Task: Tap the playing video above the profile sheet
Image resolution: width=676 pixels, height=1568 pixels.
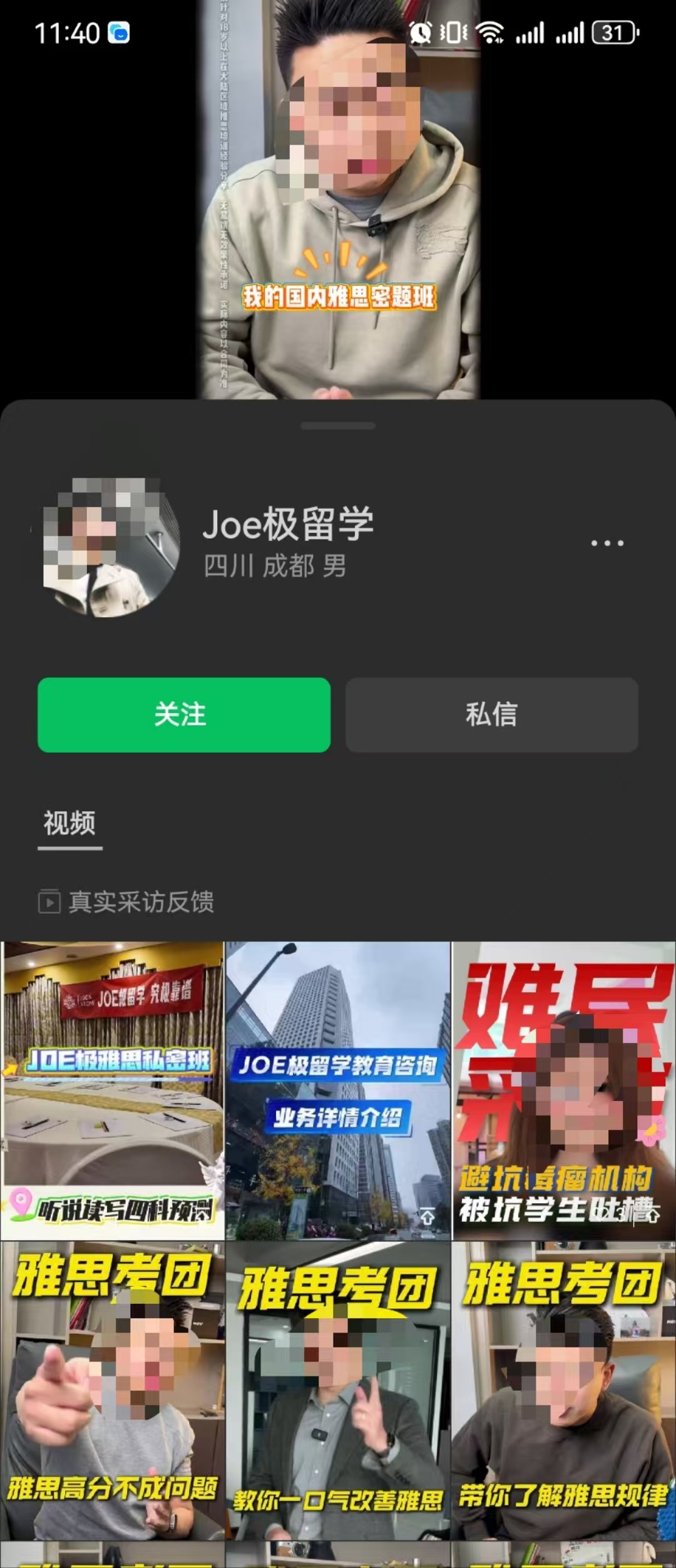Action: coord(338,200)
